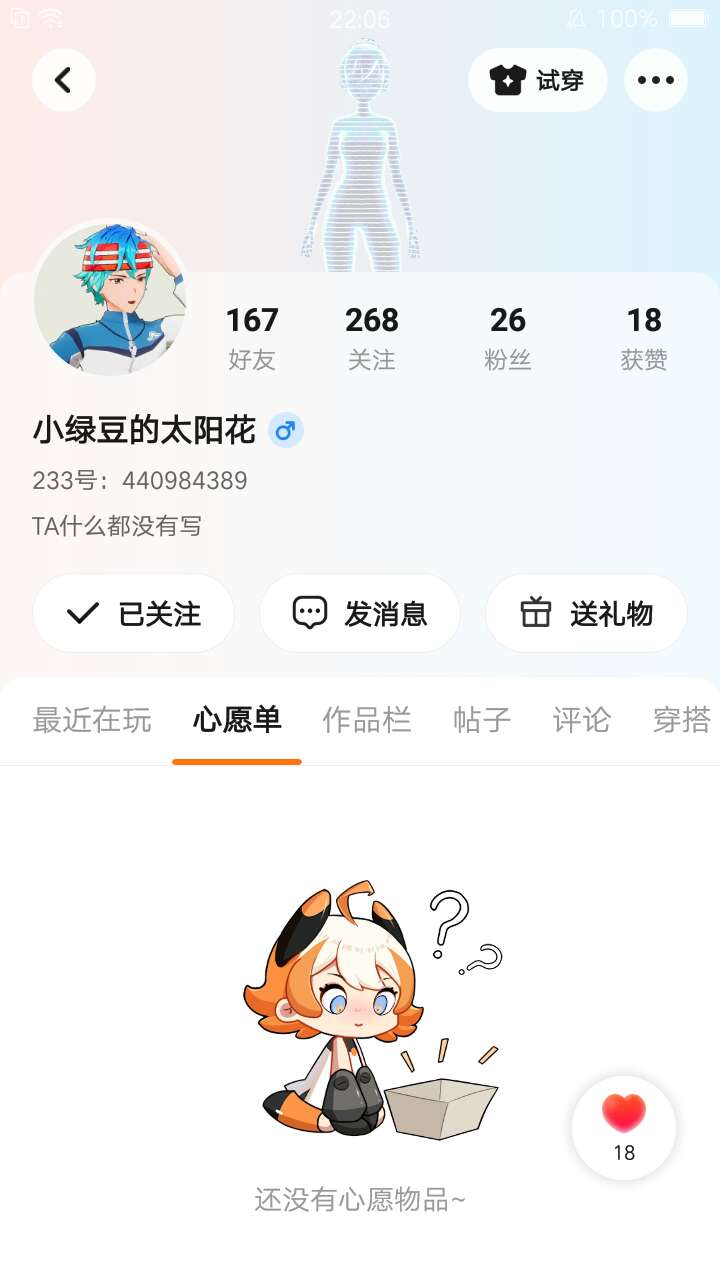Send a message with 发消息

point(360,613)
